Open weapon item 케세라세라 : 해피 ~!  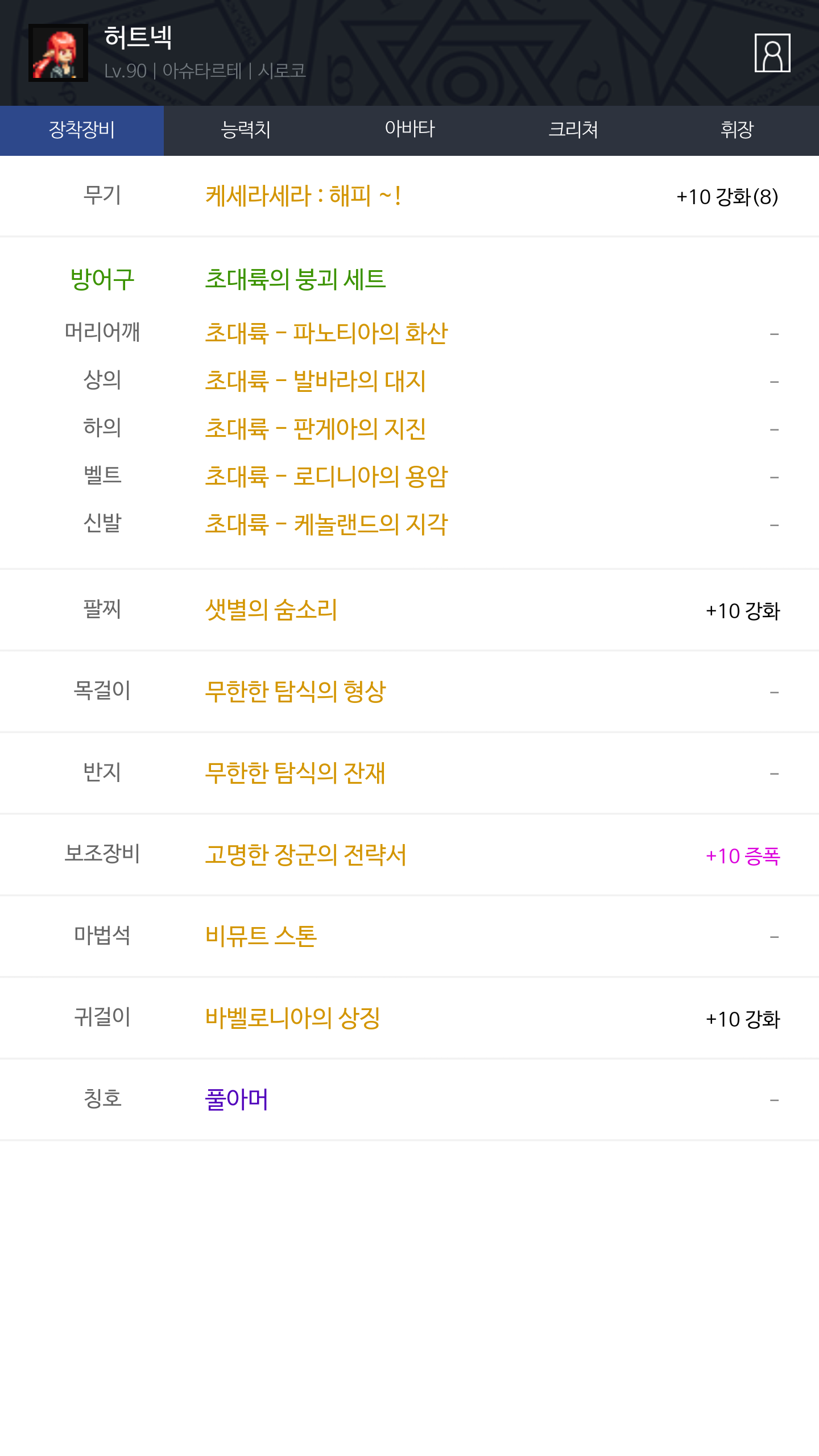point(303,196)
